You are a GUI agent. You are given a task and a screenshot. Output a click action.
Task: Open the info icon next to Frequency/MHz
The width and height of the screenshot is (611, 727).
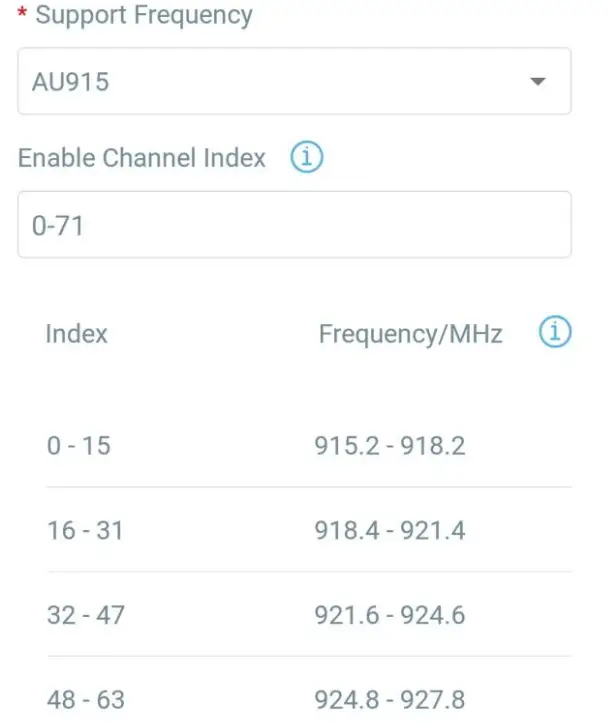tap(554, 333)
